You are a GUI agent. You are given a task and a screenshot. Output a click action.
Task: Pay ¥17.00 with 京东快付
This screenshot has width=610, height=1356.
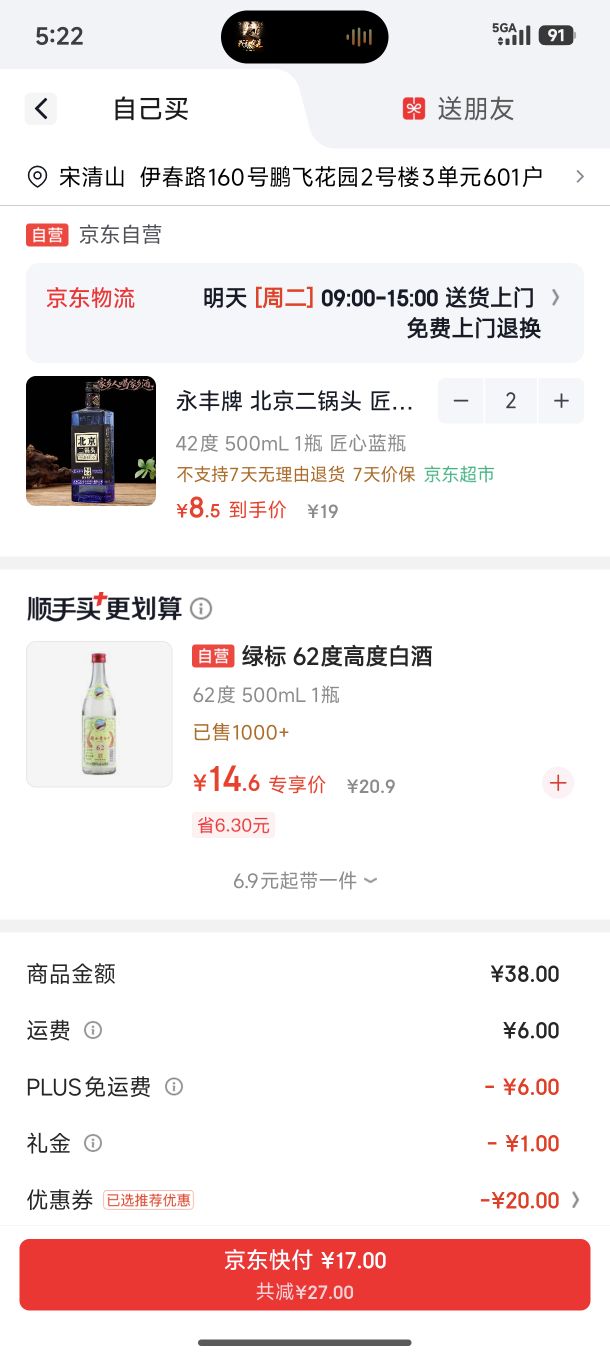pyautogui.click(x=305, y=1274)
